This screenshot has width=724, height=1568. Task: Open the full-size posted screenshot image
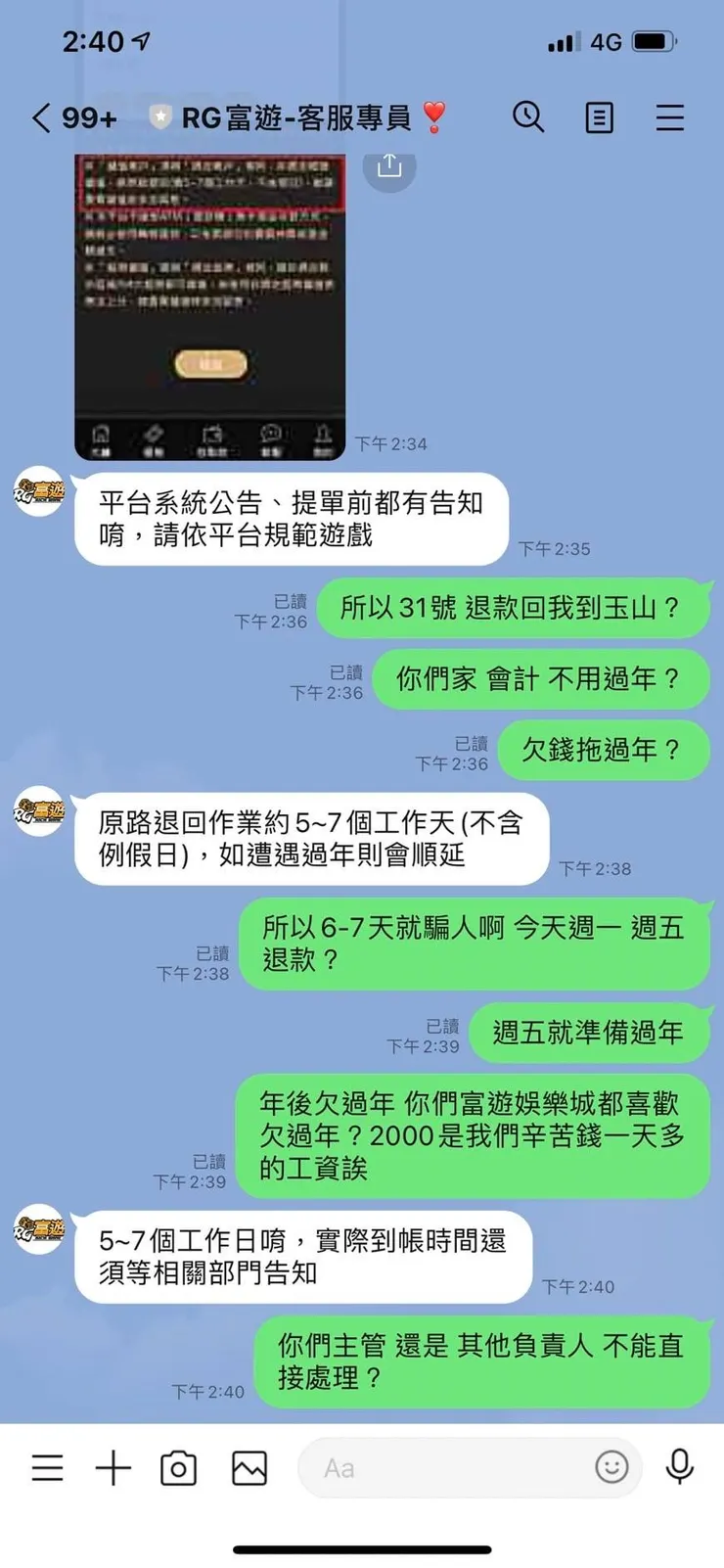coord(210,303)
